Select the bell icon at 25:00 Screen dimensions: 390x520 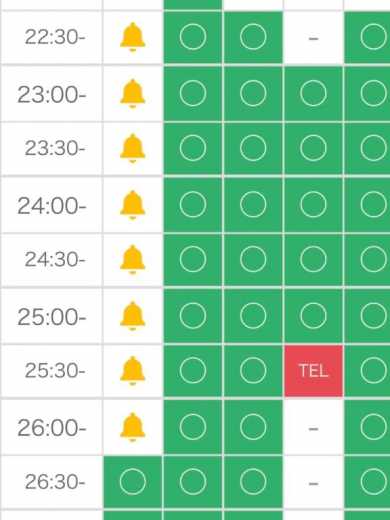pyautogui.click(x=133, y=316)
